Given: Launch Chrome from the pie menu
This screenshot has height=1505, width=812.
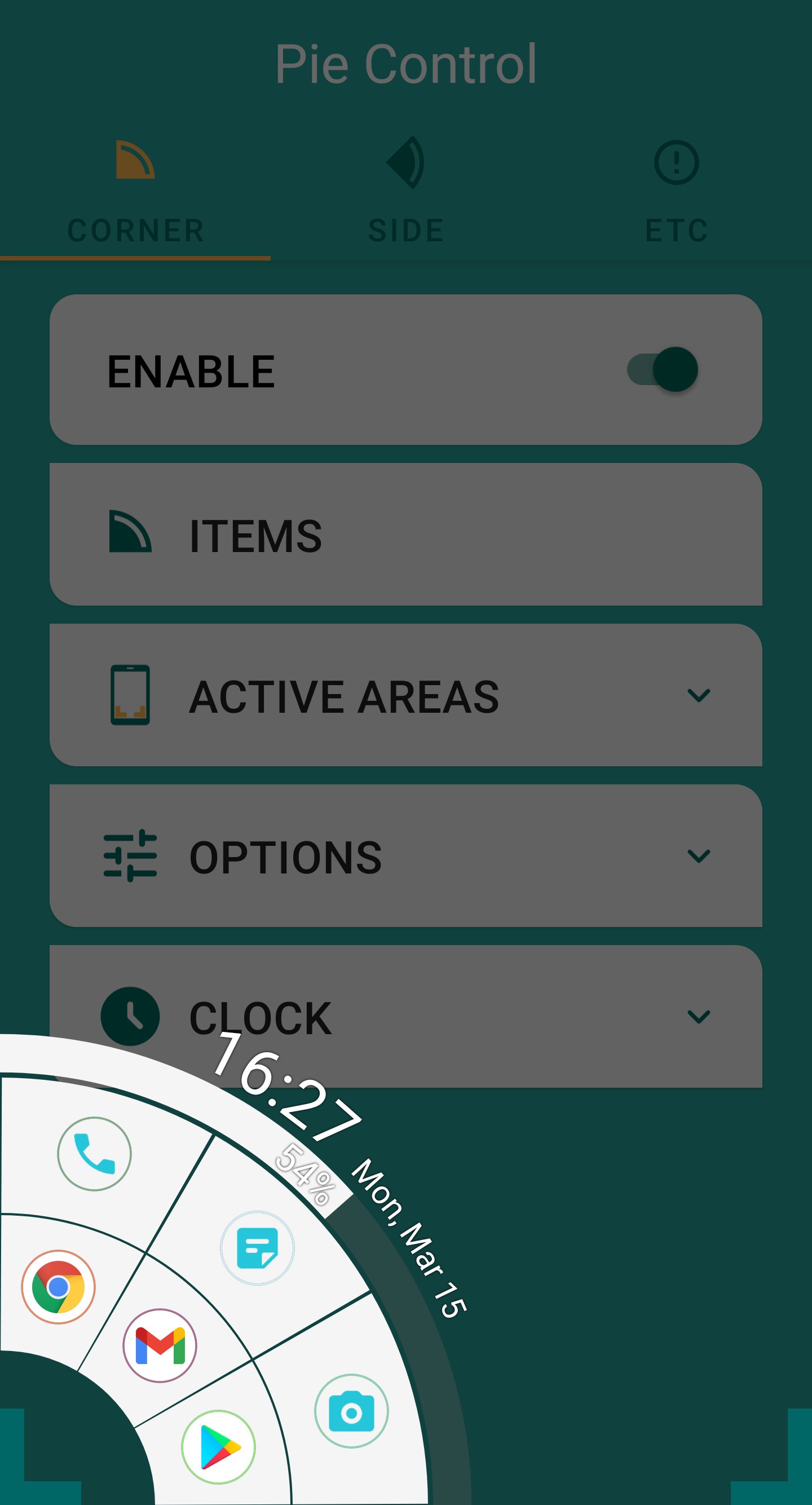Looking at the screenshot, I should (58, 1287).
